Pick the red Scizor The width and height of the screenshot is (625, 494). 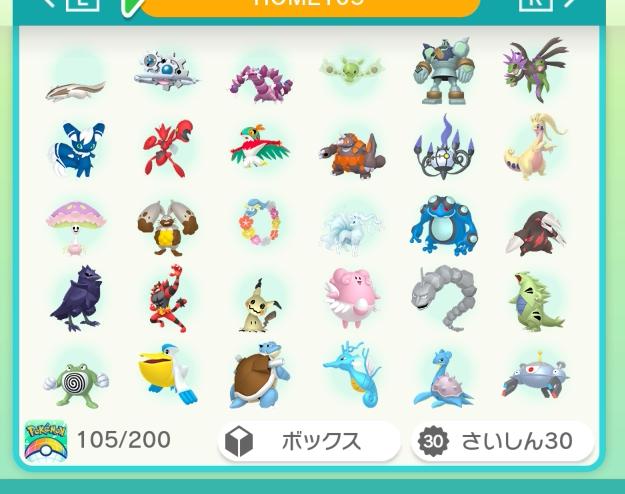point(166,149)
